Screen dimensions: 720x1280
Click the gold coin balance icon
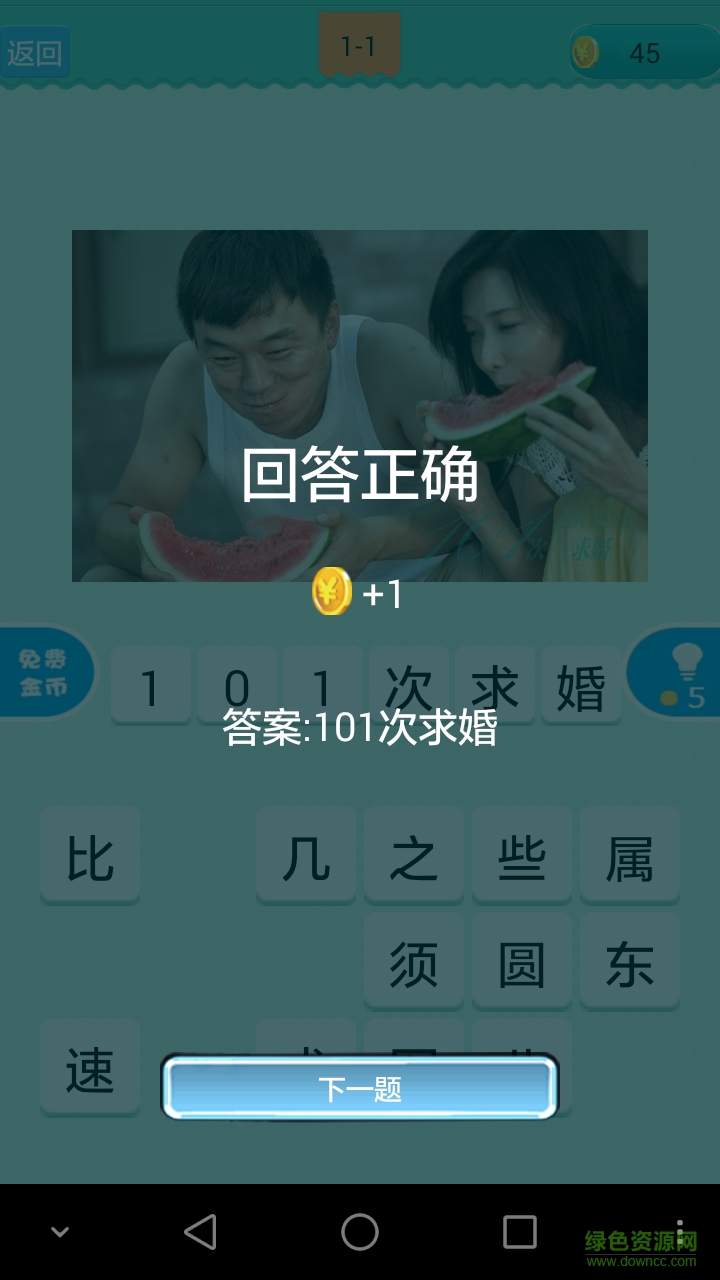[586, 50]
